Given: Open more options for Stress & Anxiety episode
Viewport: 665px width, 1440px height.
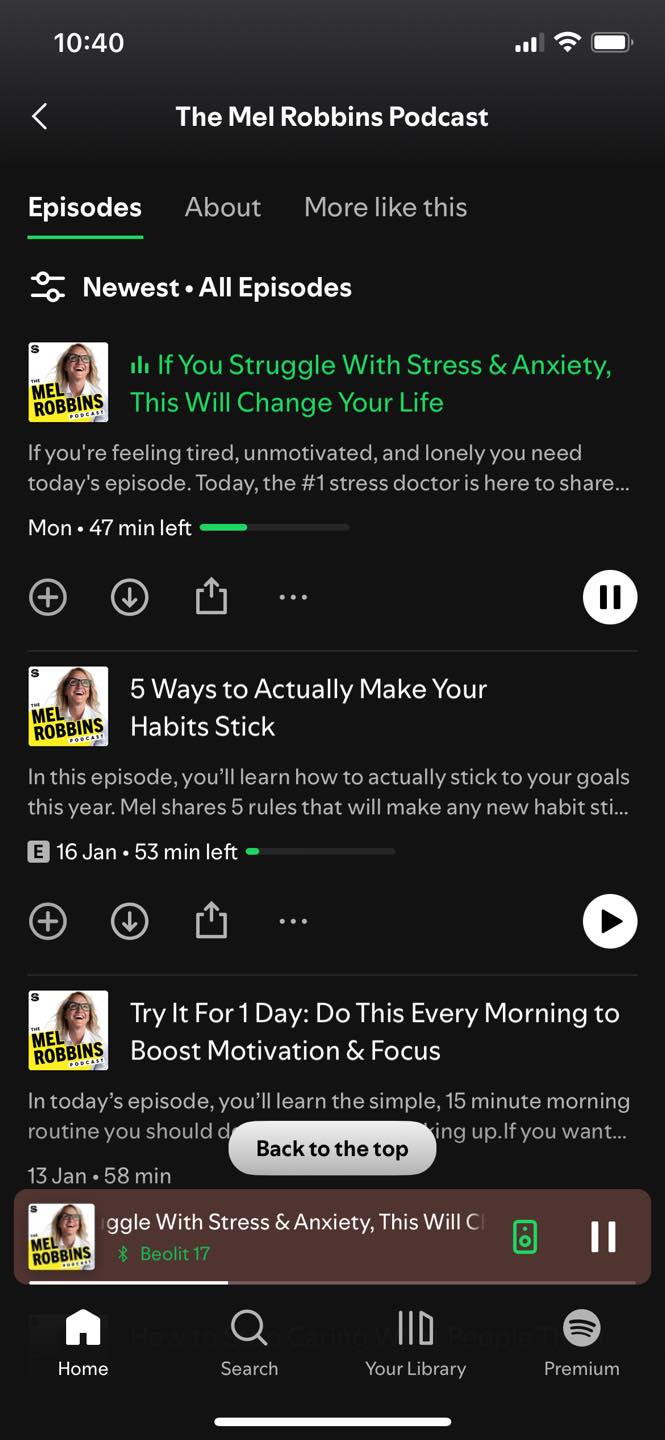Looking at the screenshot, I should tap(293, 597).
